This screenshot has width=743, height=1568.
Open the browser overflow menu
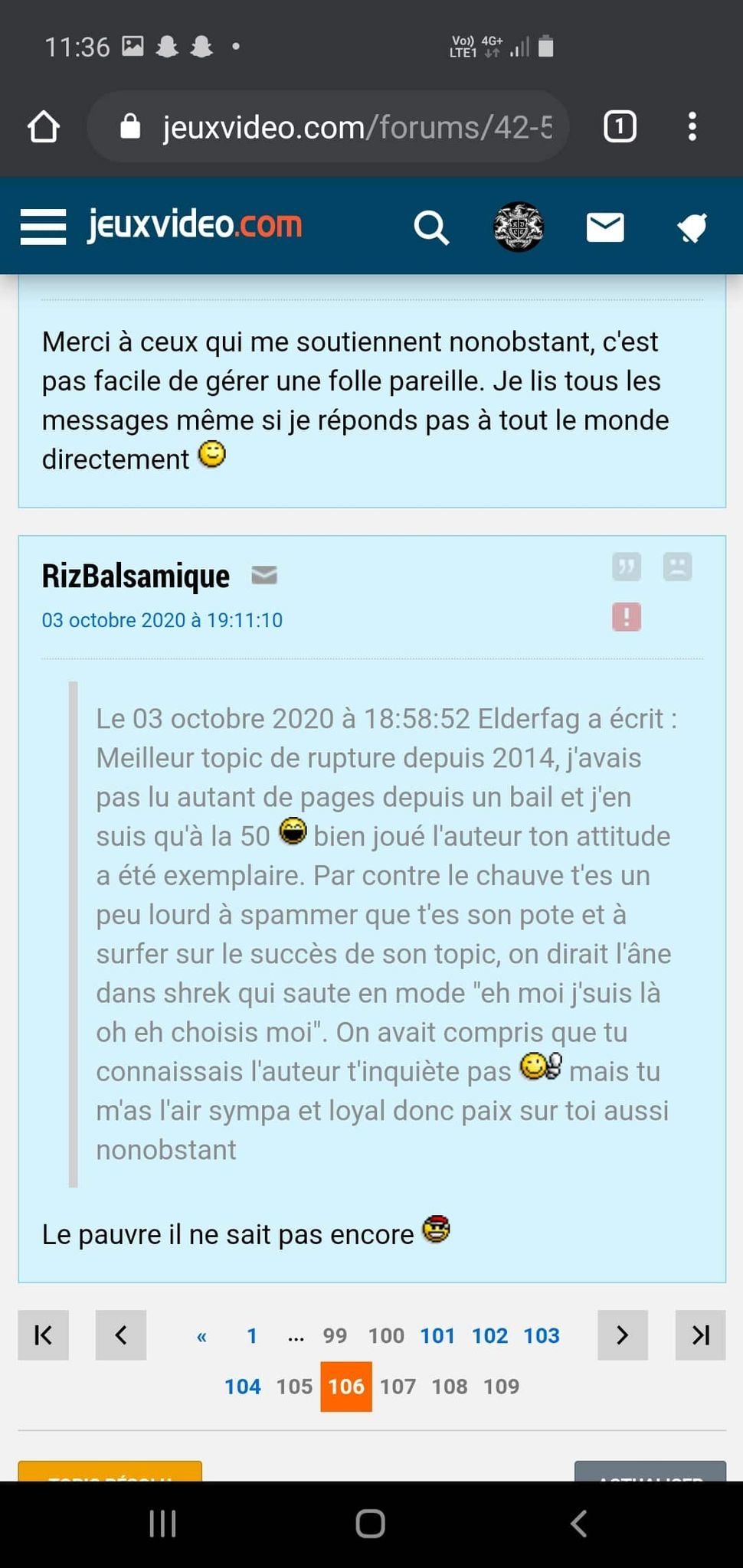(692, 127)
